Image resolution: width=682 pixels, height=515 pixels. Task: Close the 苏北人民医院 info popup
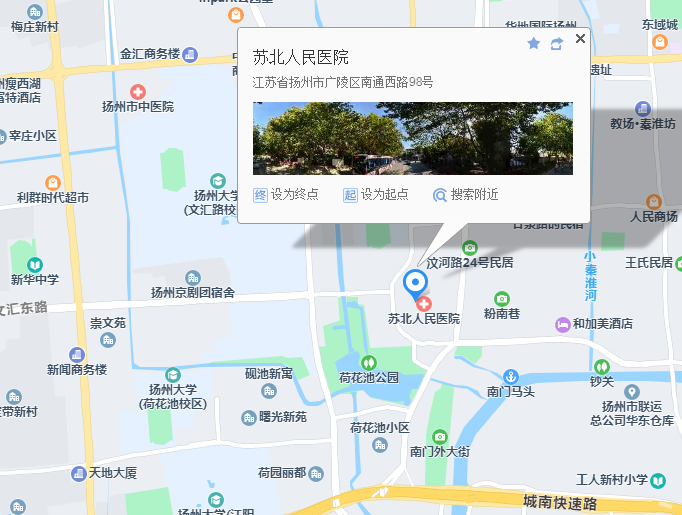pyautogui.click(x=580, y=39)
